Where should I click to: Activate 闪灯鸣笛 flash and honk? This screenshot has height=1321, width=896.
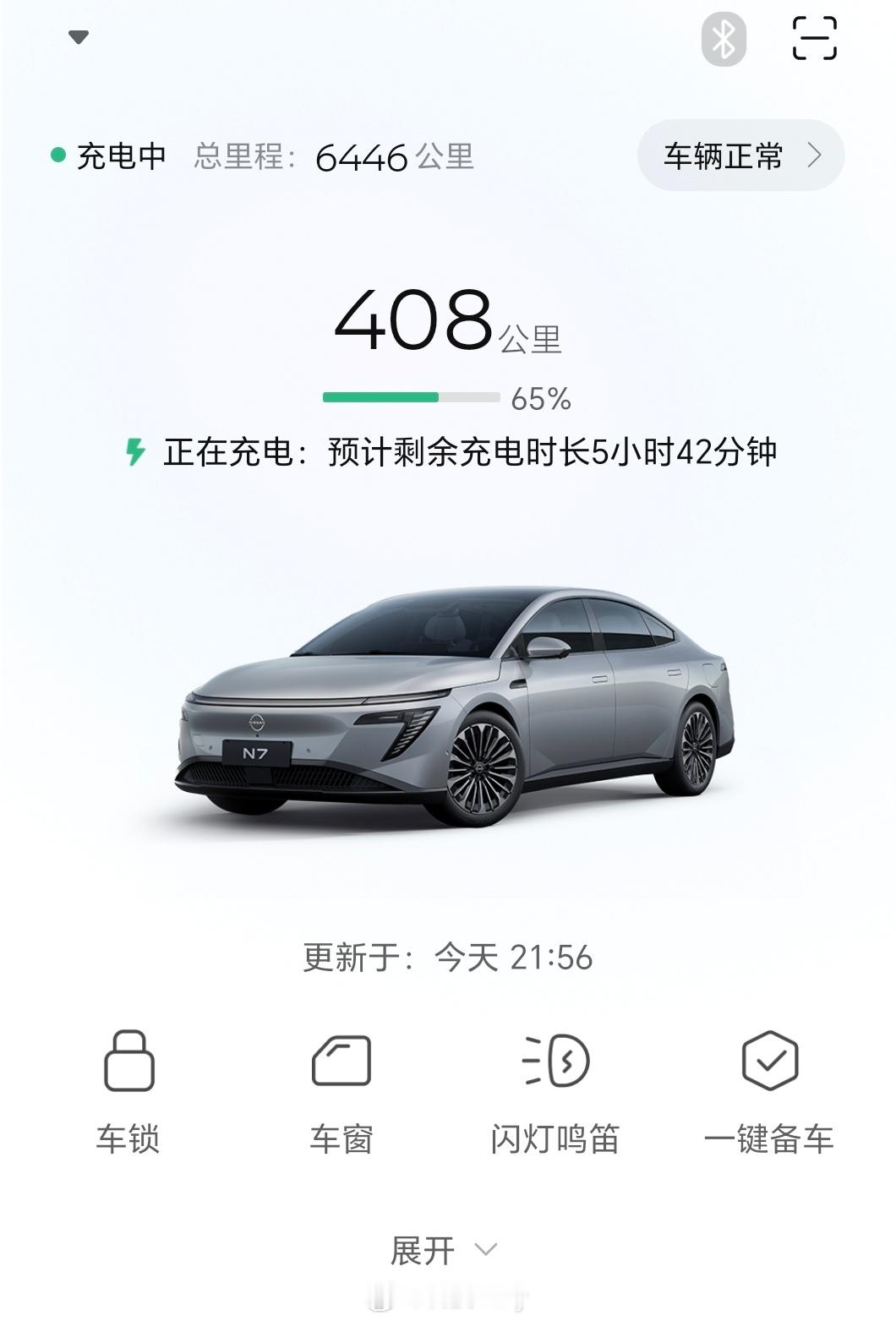coord(555,1089)
